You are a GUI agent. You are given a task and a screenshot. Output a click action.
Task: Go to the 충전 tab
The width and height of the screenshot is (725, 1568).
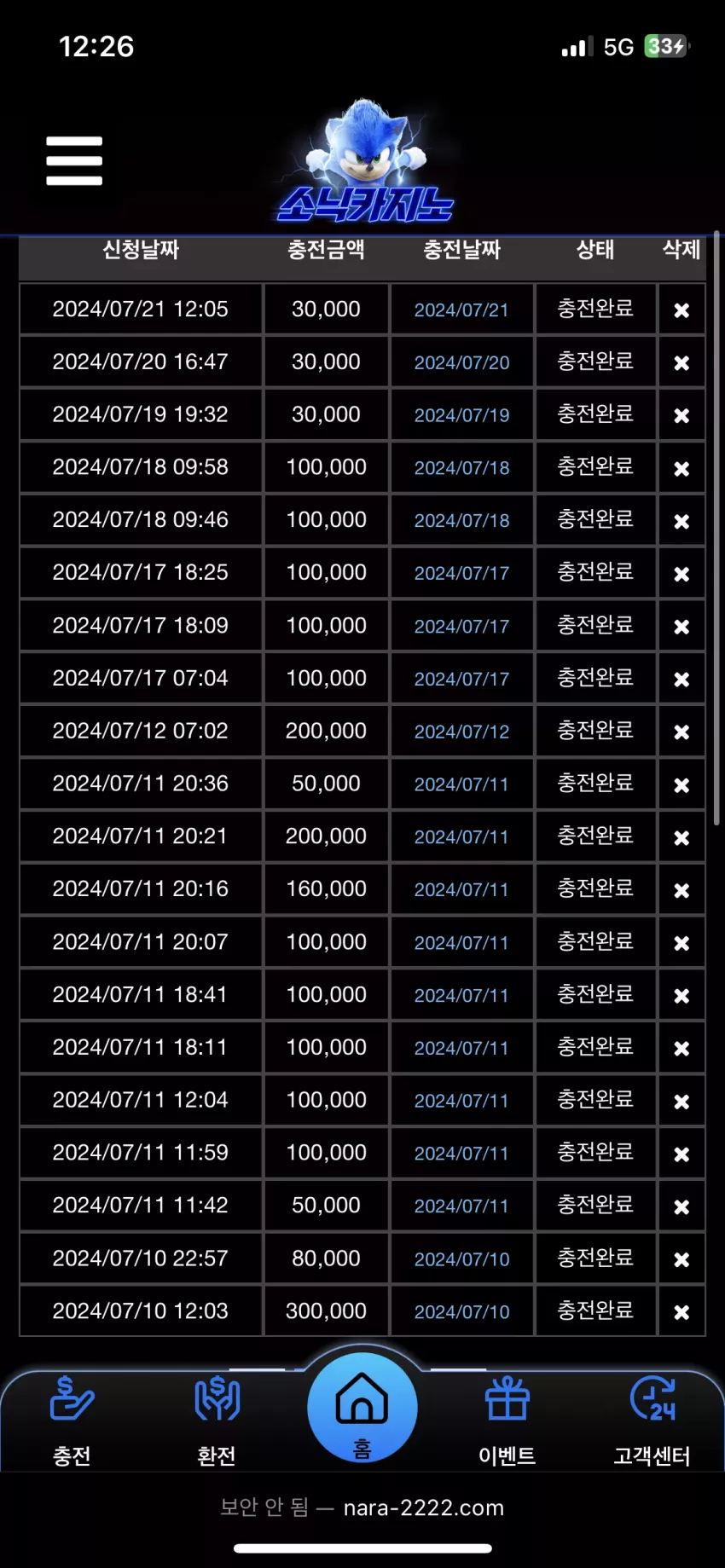[x=72, y=1420]
